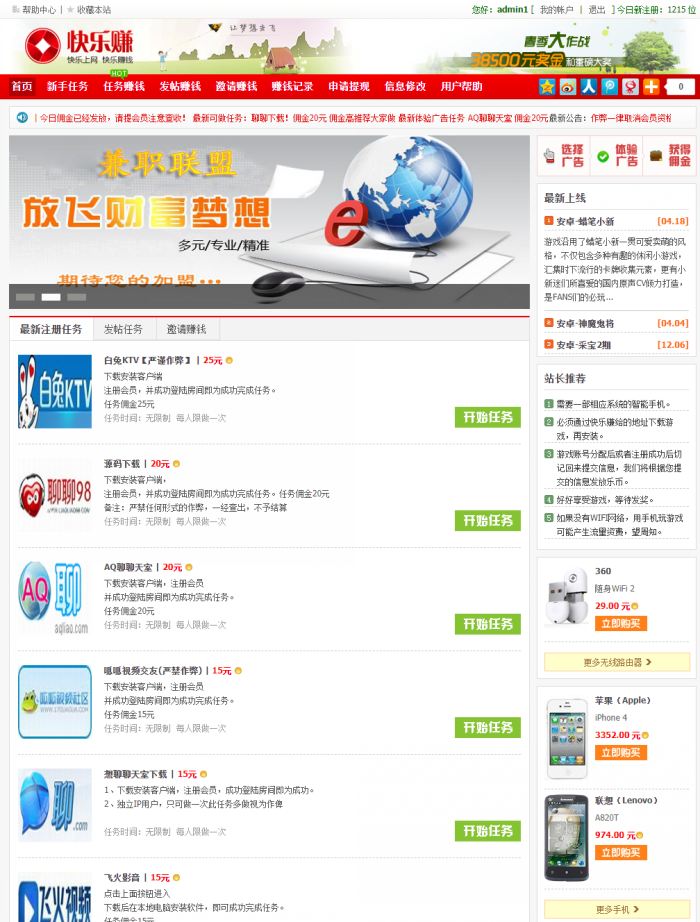The image size is (700, 922).
Task: Open 帮助中心 at the top
Action: point(38,10)
